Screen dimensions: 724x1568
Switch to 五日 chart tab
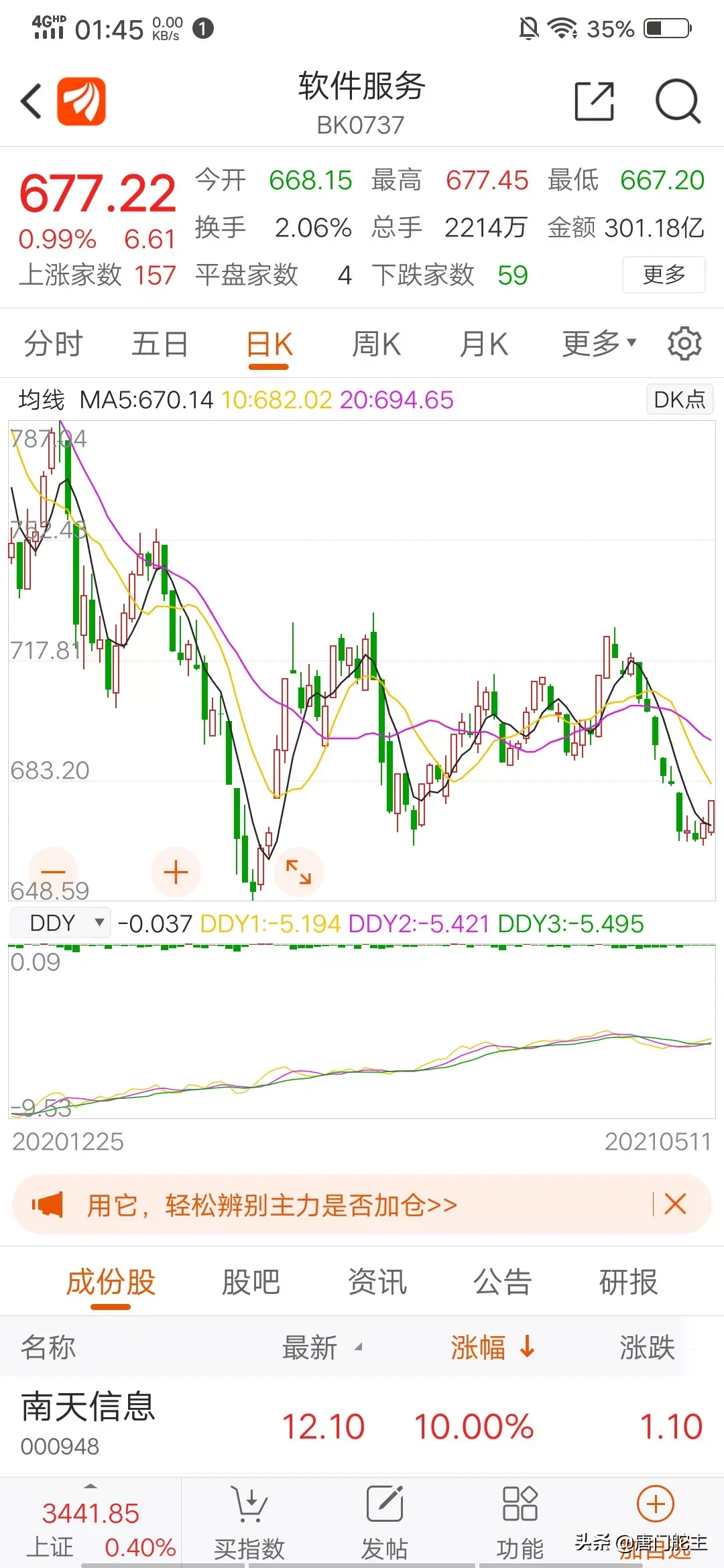point(160,344)
